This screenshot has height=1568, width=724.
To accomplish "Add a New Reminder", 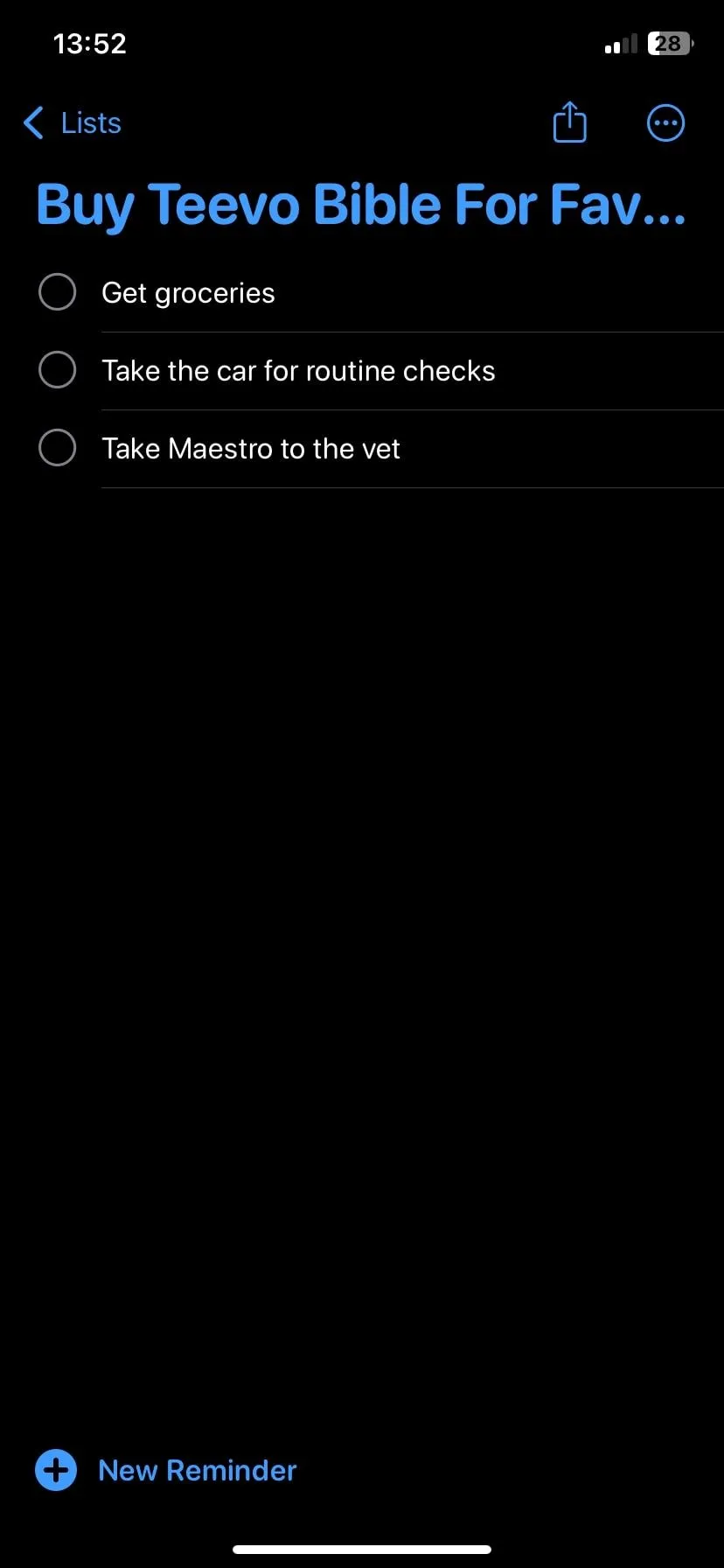I will tap(166, 1470).
